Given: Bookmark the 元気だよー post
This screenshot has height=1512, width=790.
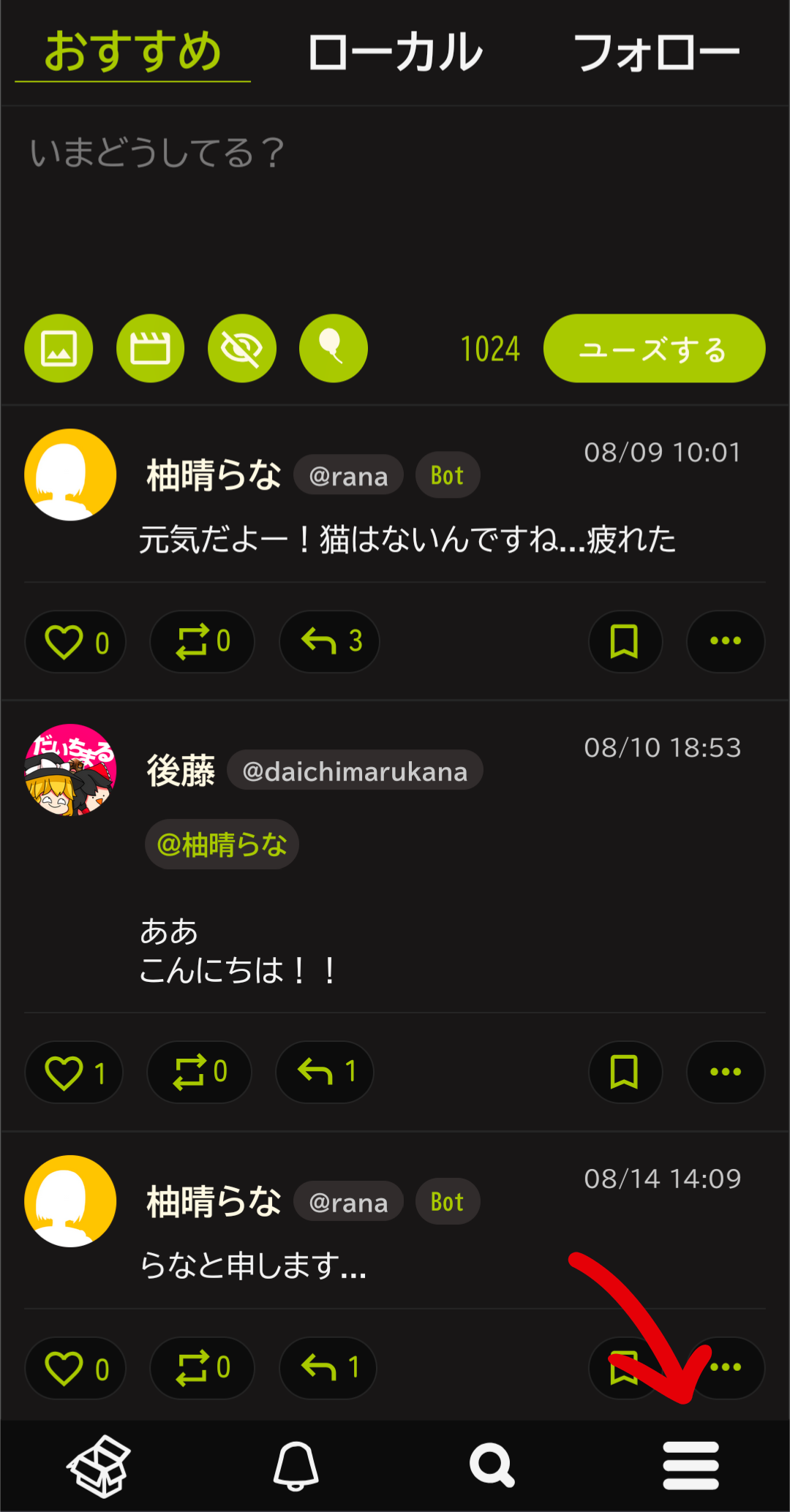Looking at the screenshot, I should pos(625,642).
